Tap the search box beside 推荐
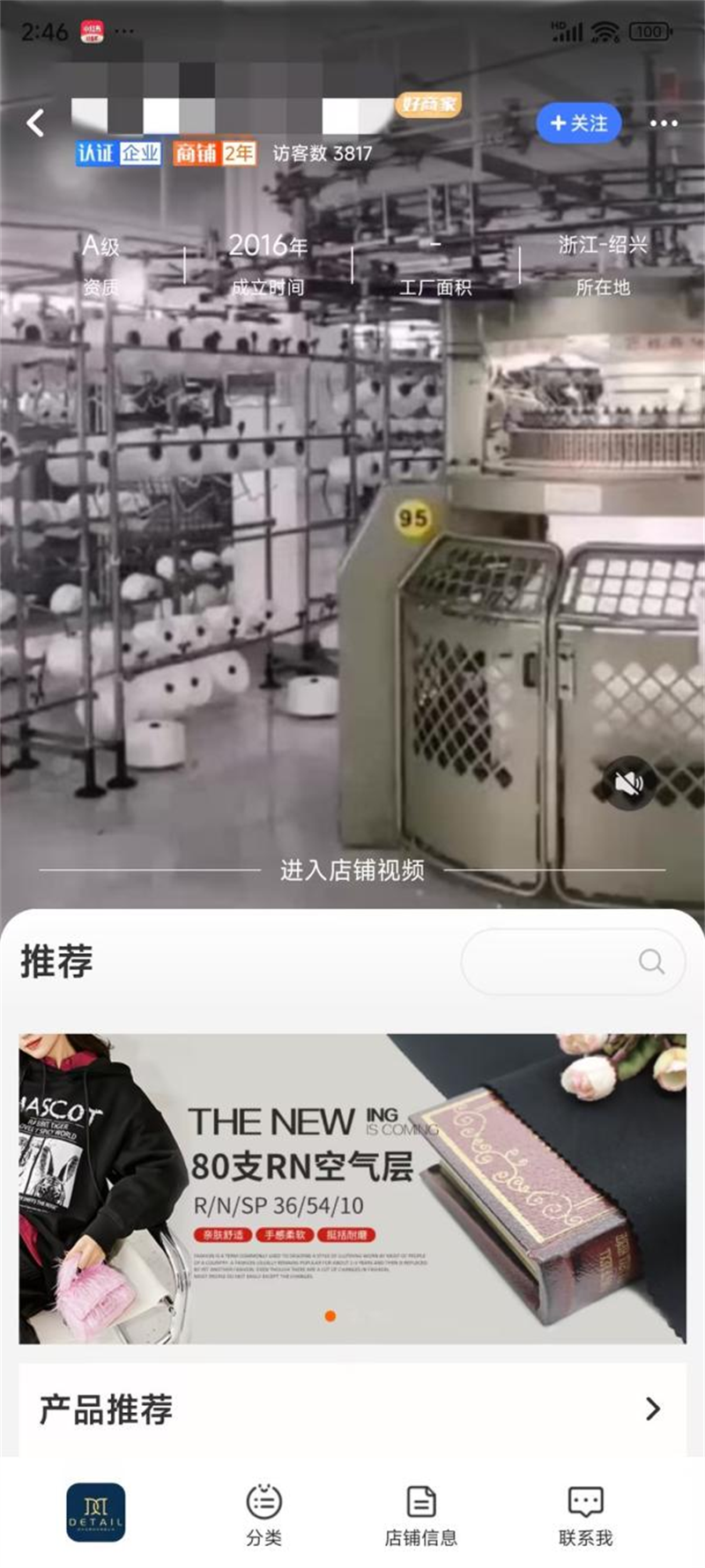Screen dimensions: 705x1568 pos(573,961)
